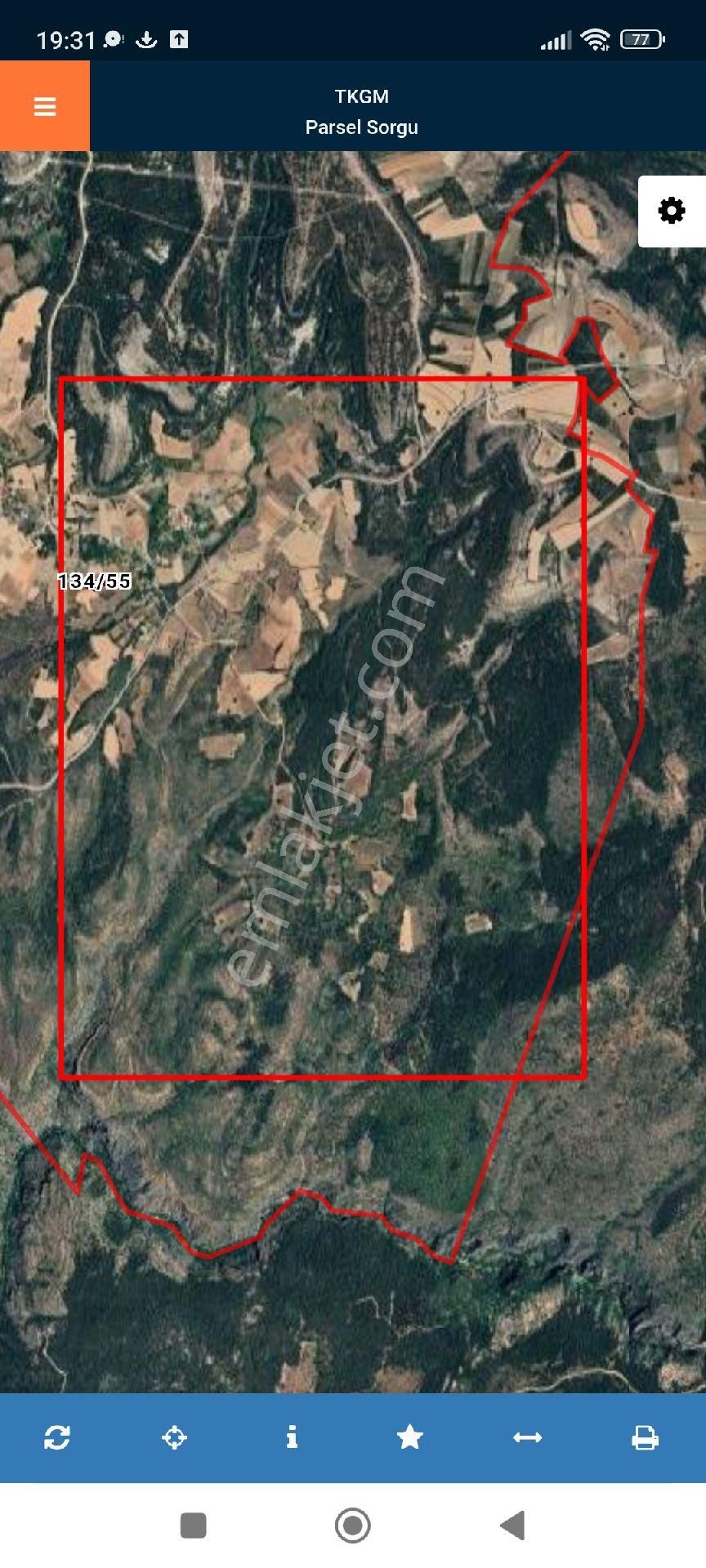706x1568 pixels.
Task: Open parcel info icon
Action: (x=292, y=1437)
